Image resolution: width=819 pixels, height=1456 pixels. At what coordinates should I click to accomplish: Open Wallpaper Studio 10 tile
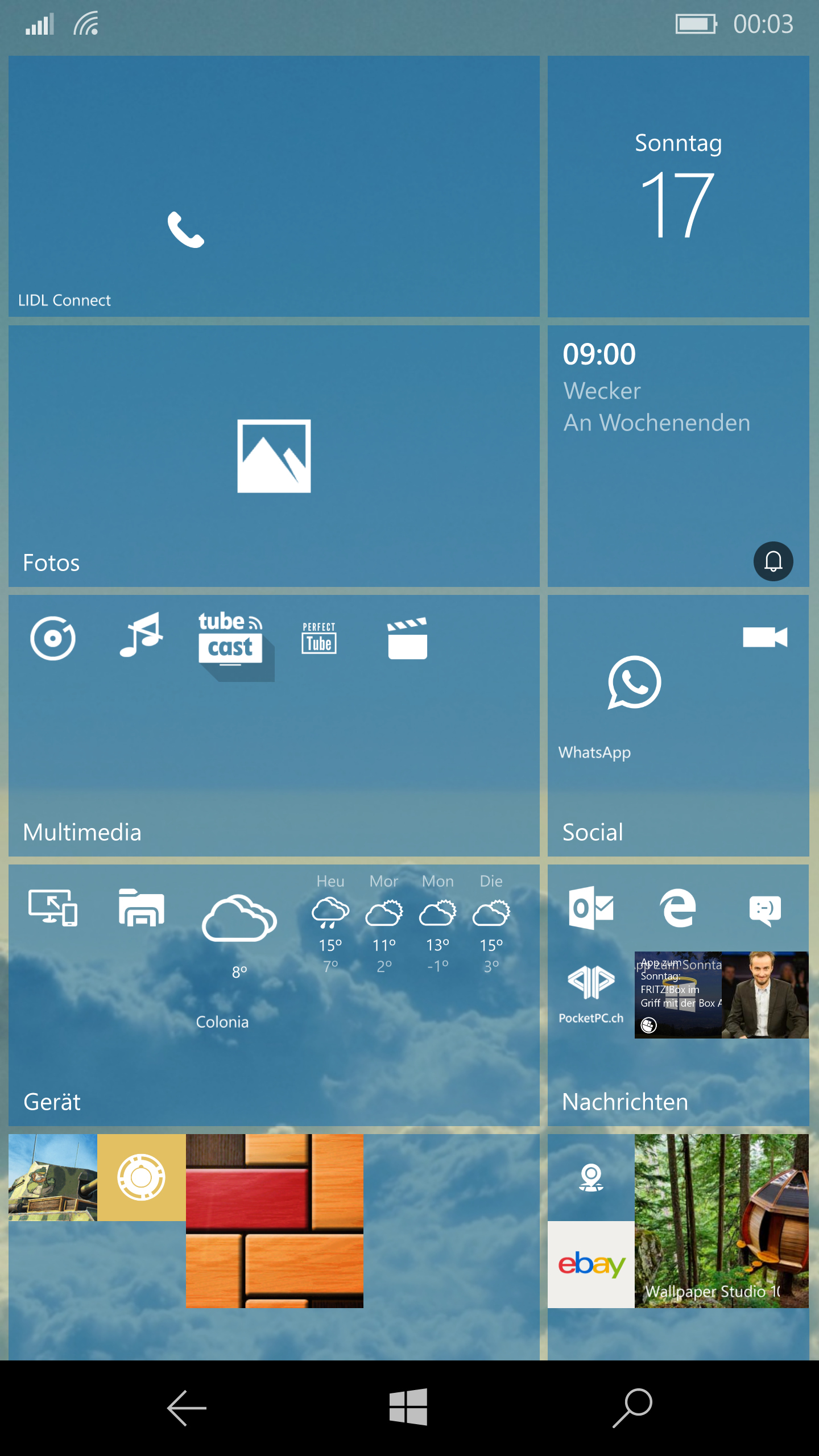pos(722,1221)
